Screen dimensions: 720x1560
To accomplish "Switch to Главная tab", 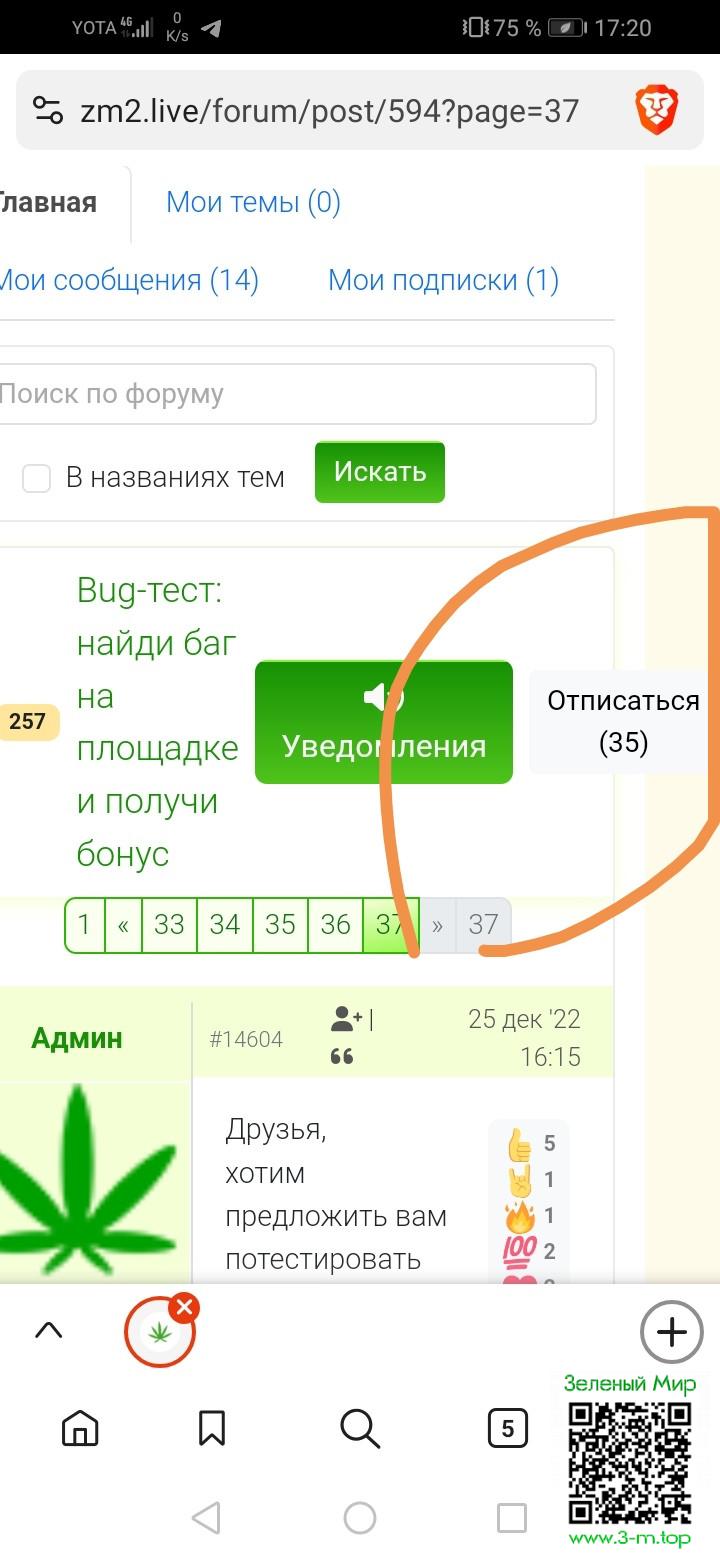I will pyautogui.click(x=48, y=203).
